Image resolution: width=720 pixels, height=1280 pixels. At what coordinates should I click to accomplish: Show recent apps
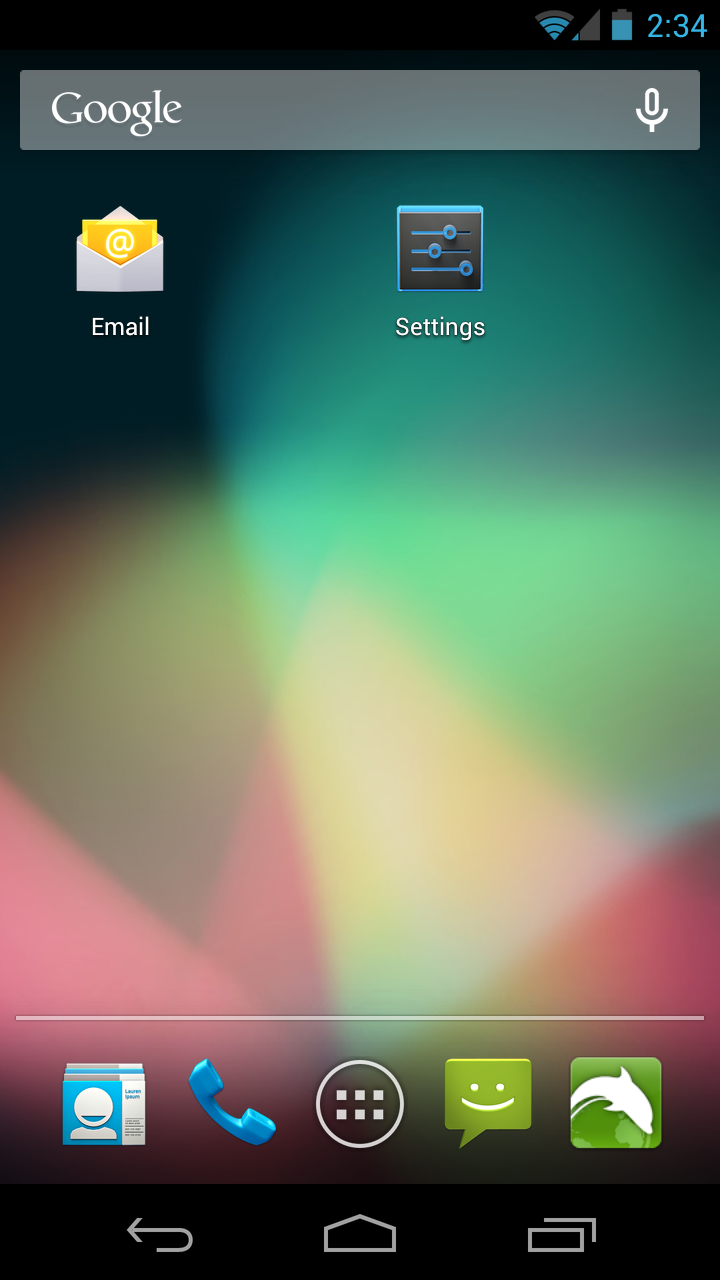561,1236
